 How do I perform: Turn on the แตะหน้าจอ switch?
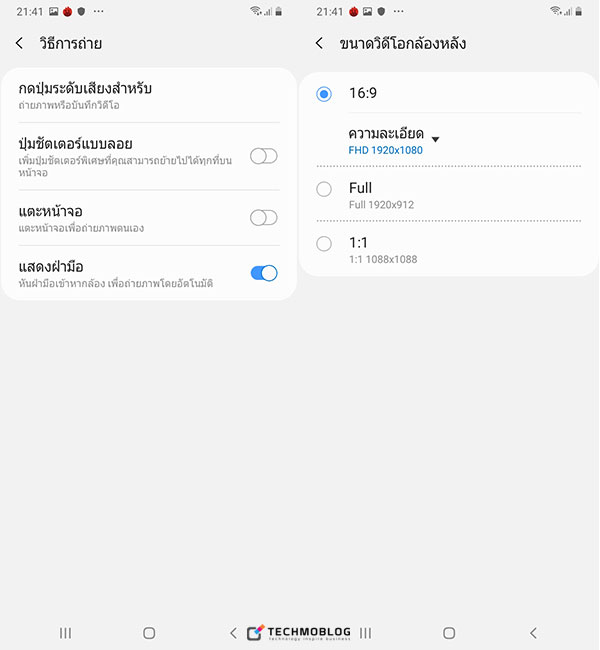click(263, 218)
